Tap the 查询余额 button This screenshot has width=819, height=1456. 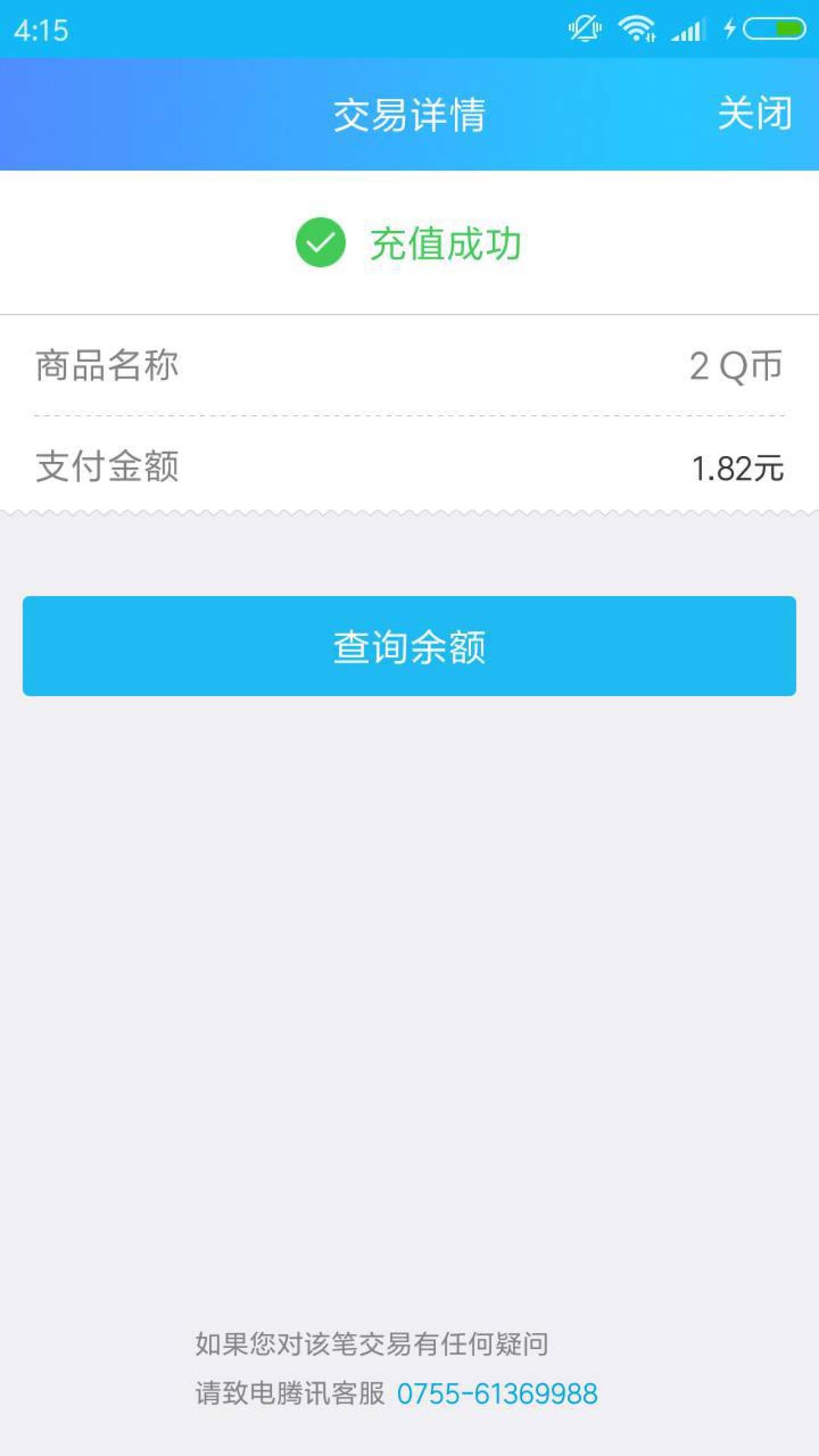click(409, 646)
